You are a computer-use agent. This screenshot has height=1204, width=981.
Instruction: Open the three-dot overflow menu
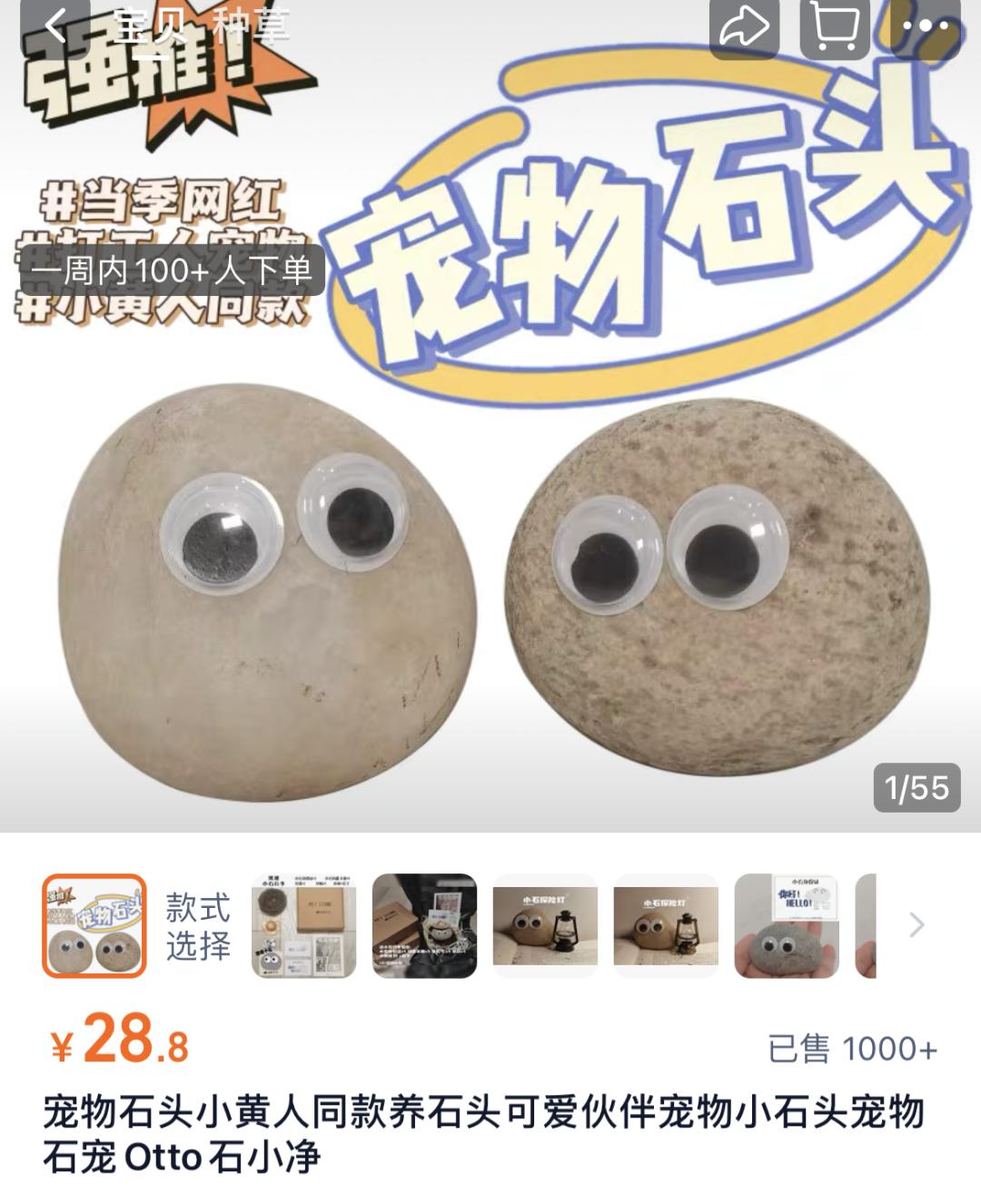tap(925, 27)
